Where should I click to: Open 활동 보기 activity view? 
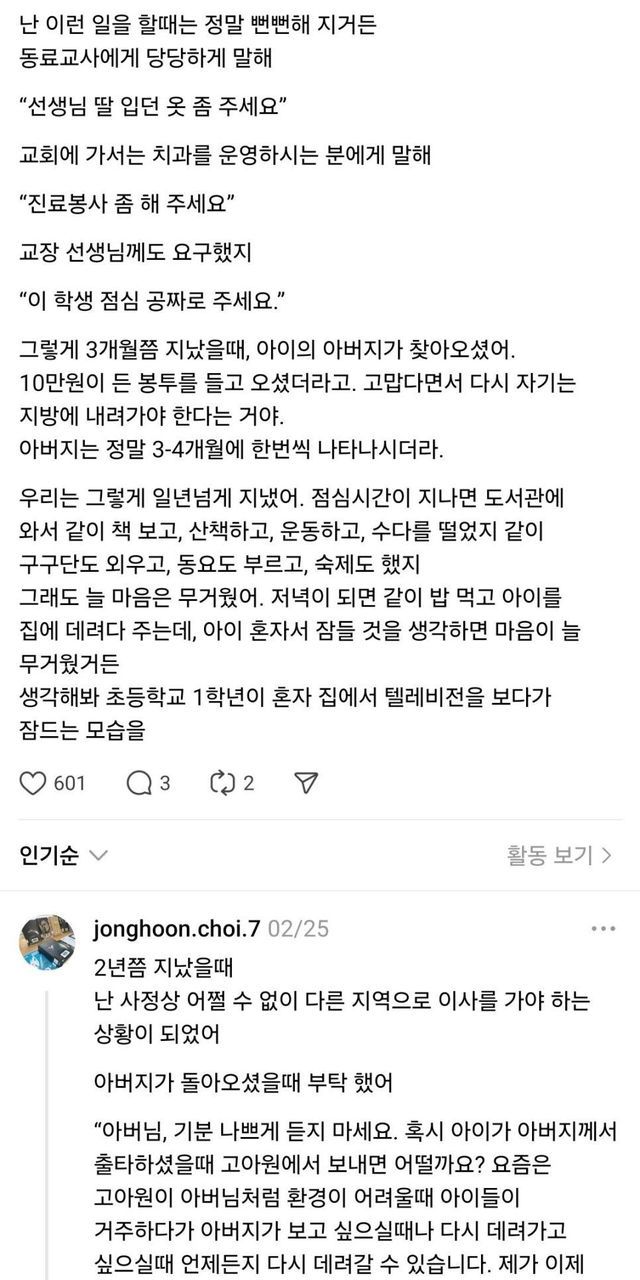(559, 855)
